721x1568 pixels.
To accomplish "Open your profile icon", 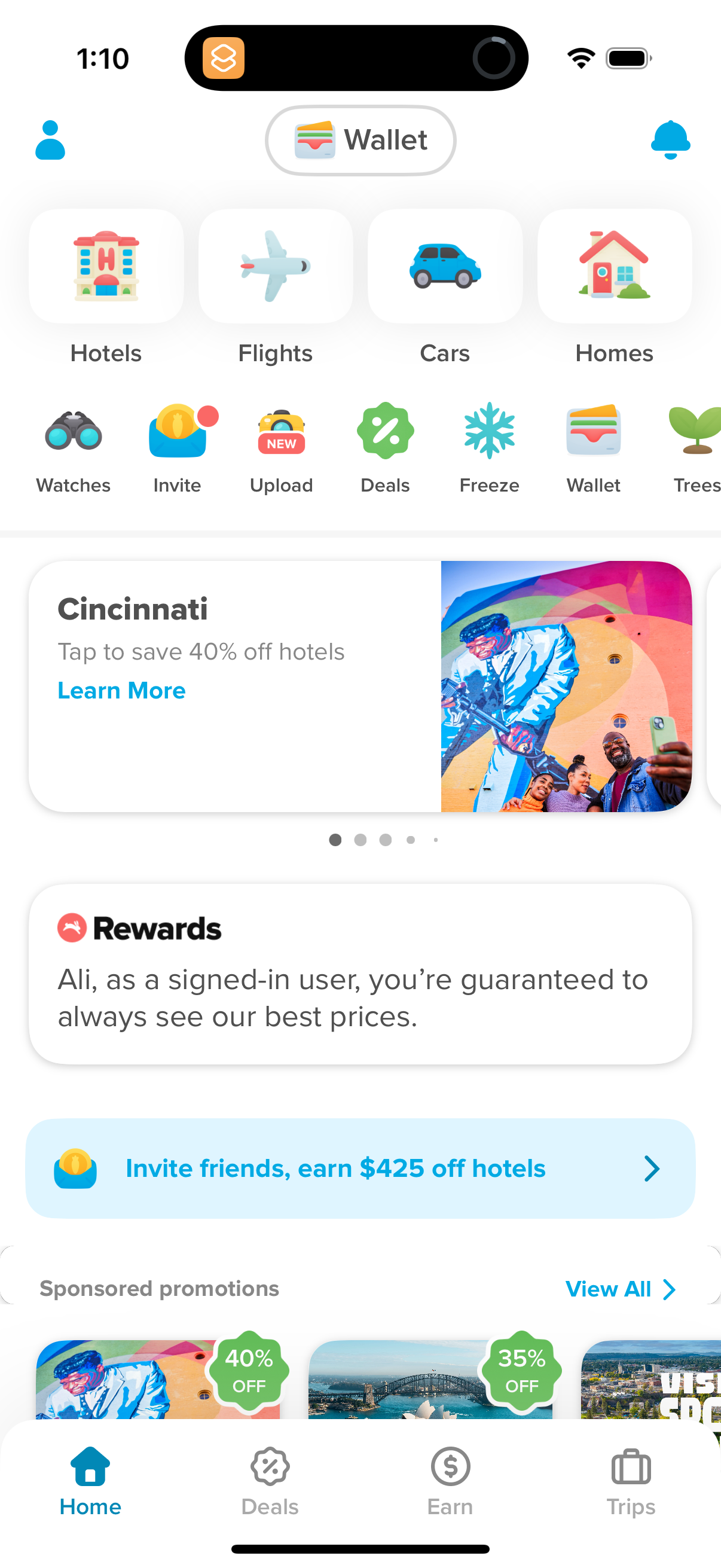I will tap(50, 139).
